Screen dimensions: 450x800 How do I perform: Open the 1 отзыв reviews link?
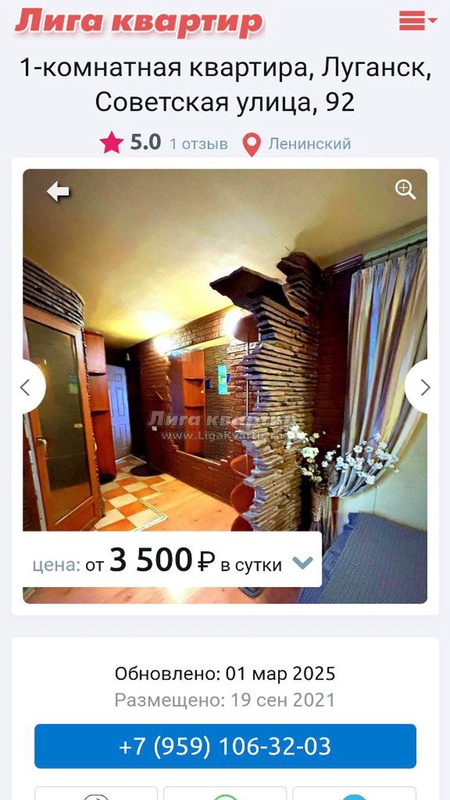tap(198, 144)
